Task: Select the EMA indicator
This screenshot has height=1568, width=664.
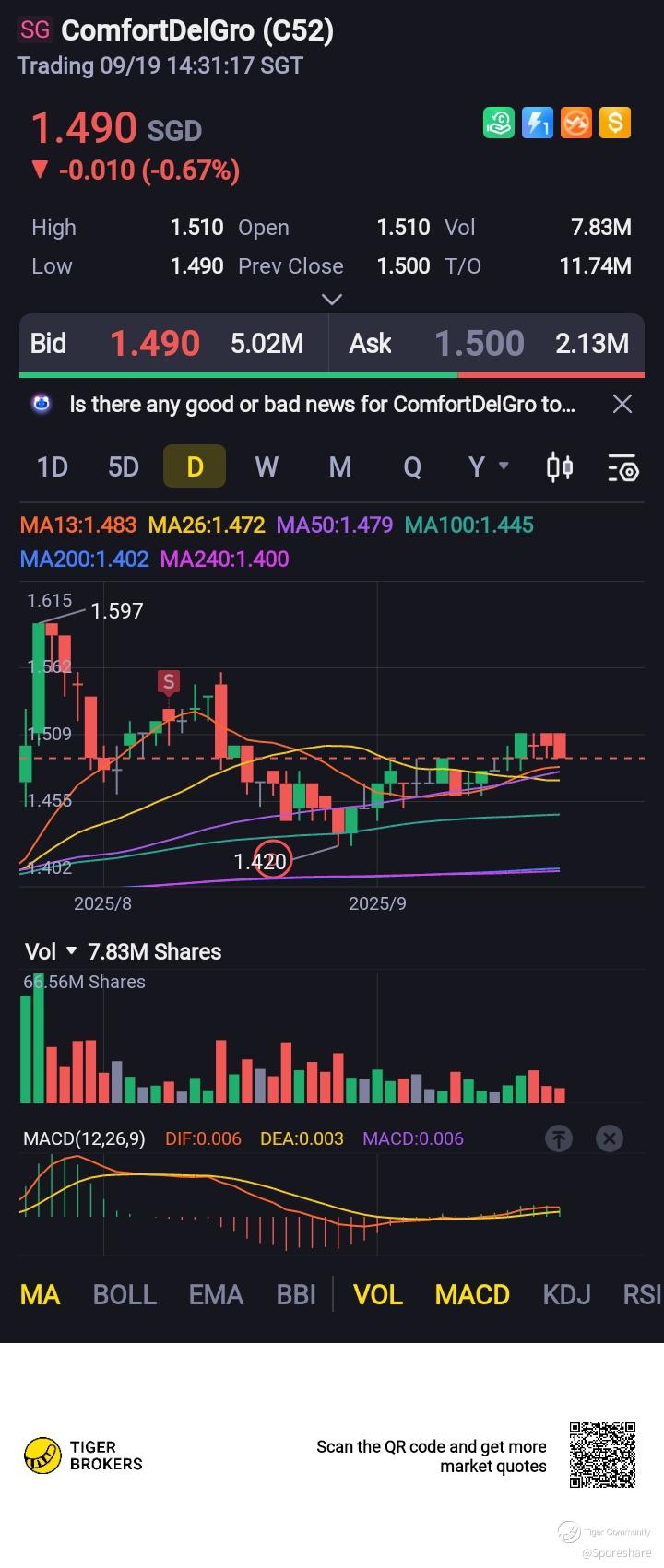Action: point(216,1295)
